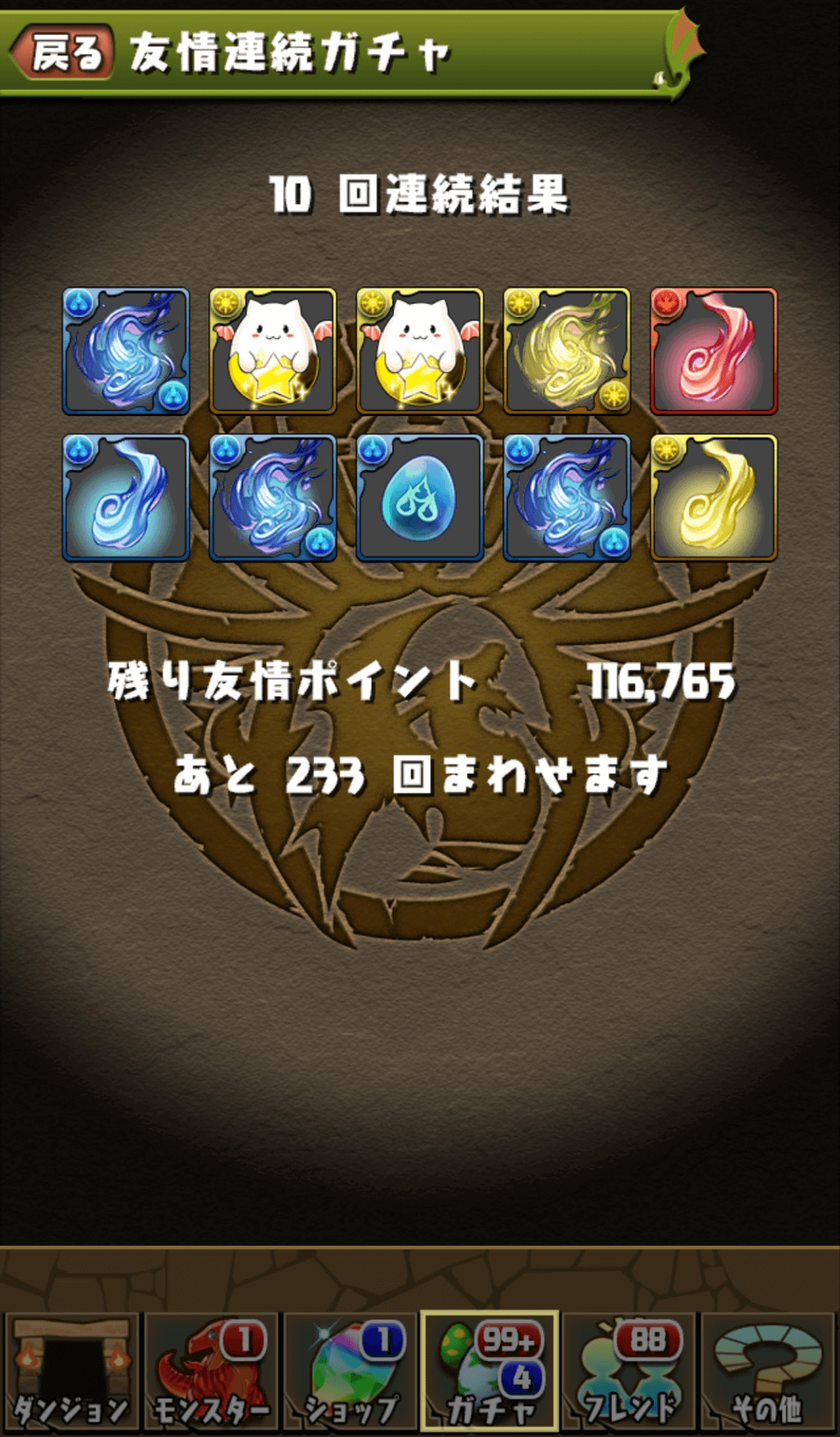Screen dimensions: 840x1437
Task: Tap the 戻る back button
Action: click(63, 52)
